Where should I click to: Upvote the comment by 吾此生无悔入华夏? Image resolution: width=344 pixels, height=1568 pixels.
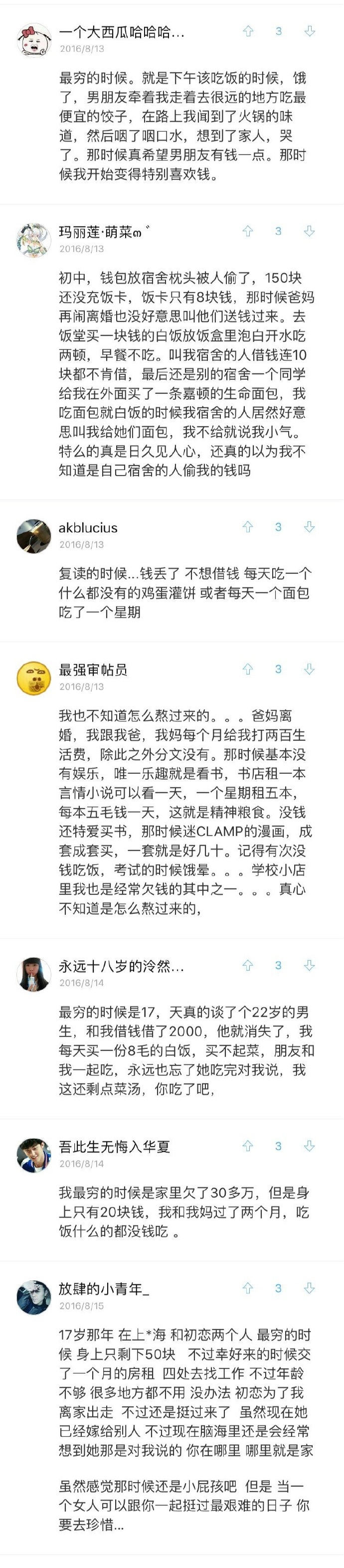(x=248, y=1146)
